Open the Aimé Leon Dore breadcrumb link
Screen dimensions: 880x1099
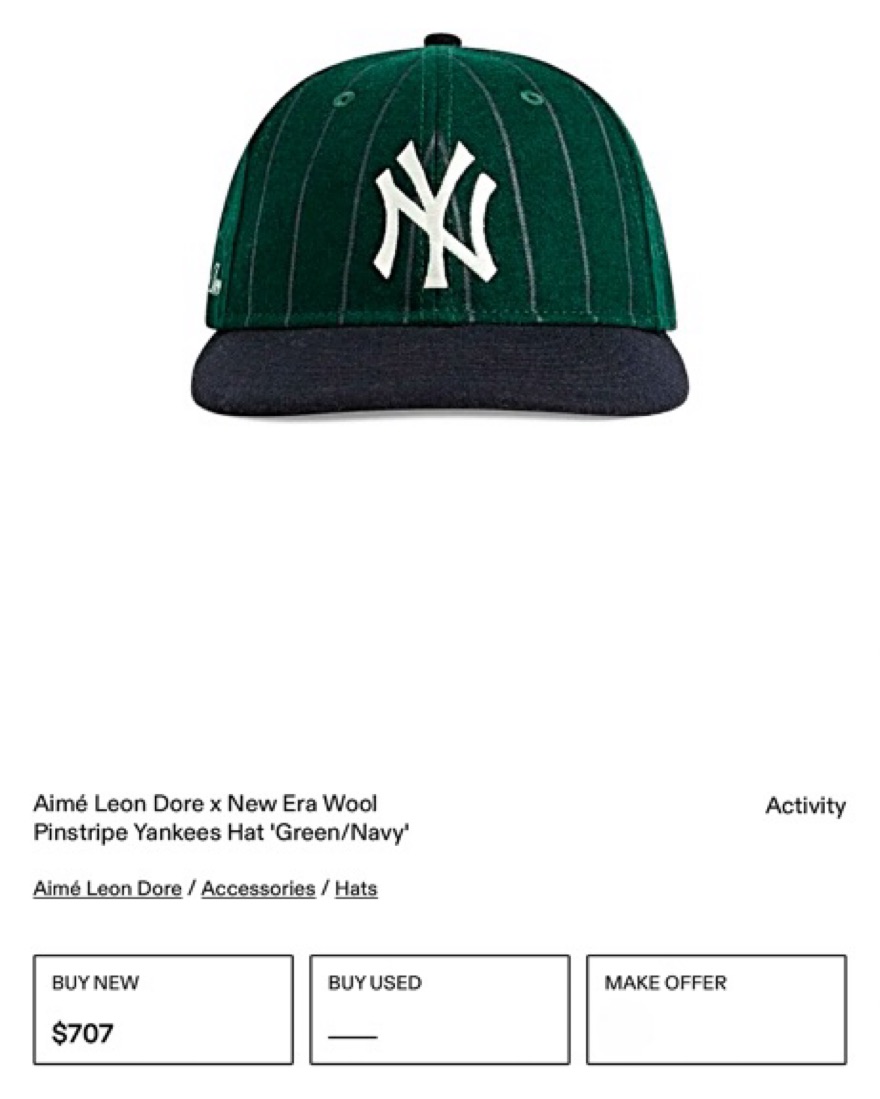(x=107, y=888)
